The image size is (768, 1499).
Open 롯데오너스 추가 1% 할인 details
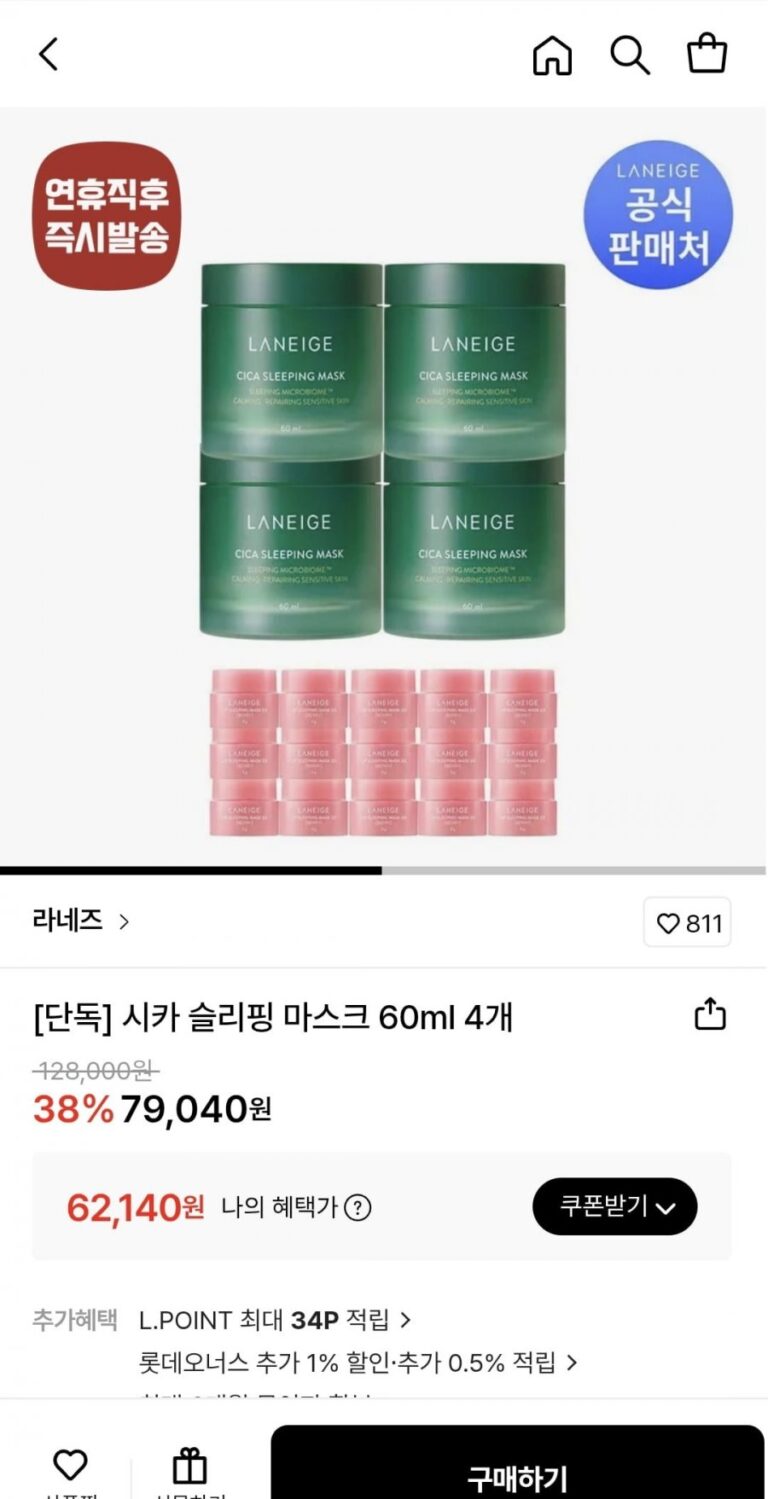358,1362
